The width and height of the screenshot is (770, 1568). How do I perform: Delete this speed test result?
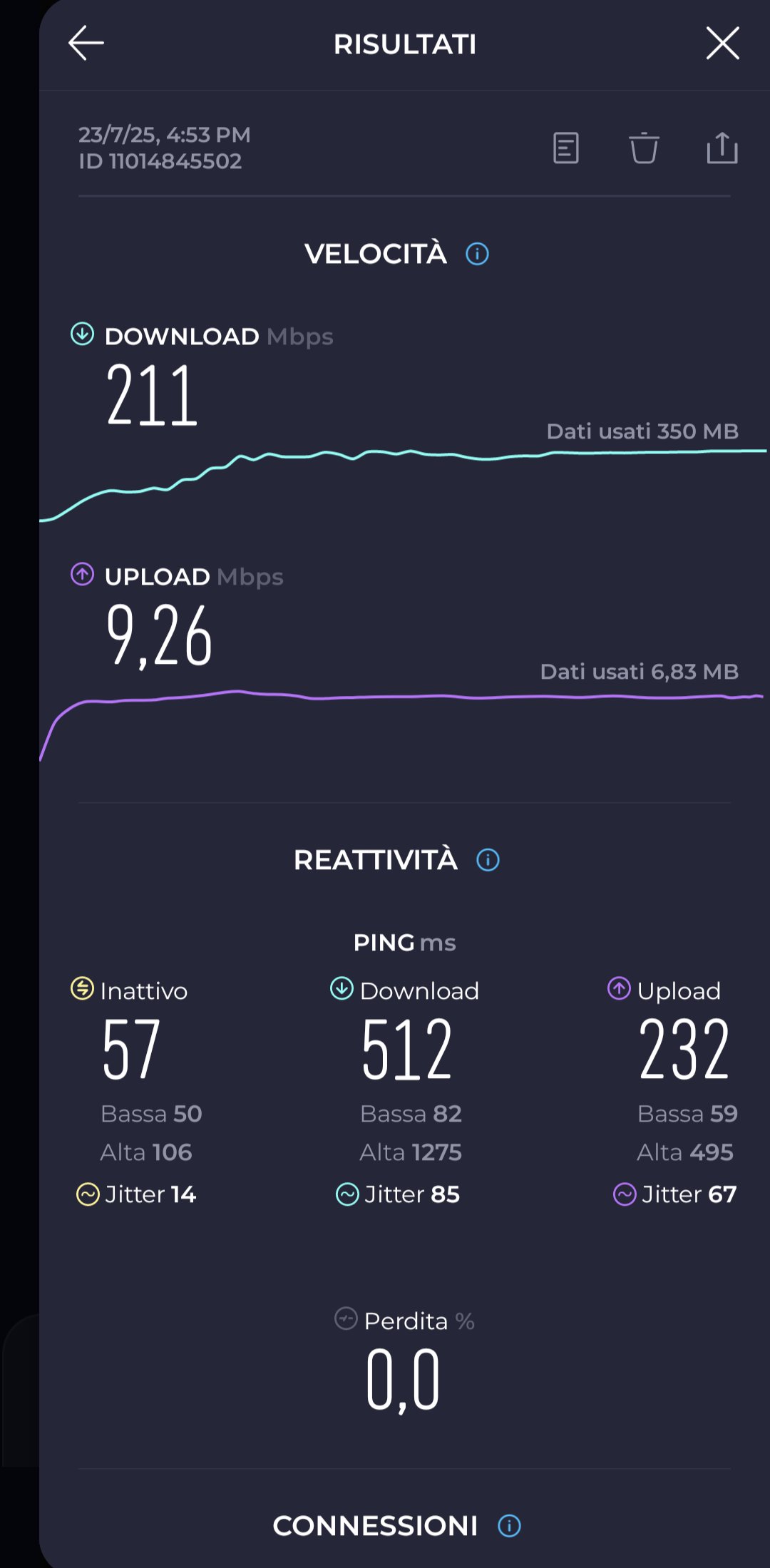(644, 148)
